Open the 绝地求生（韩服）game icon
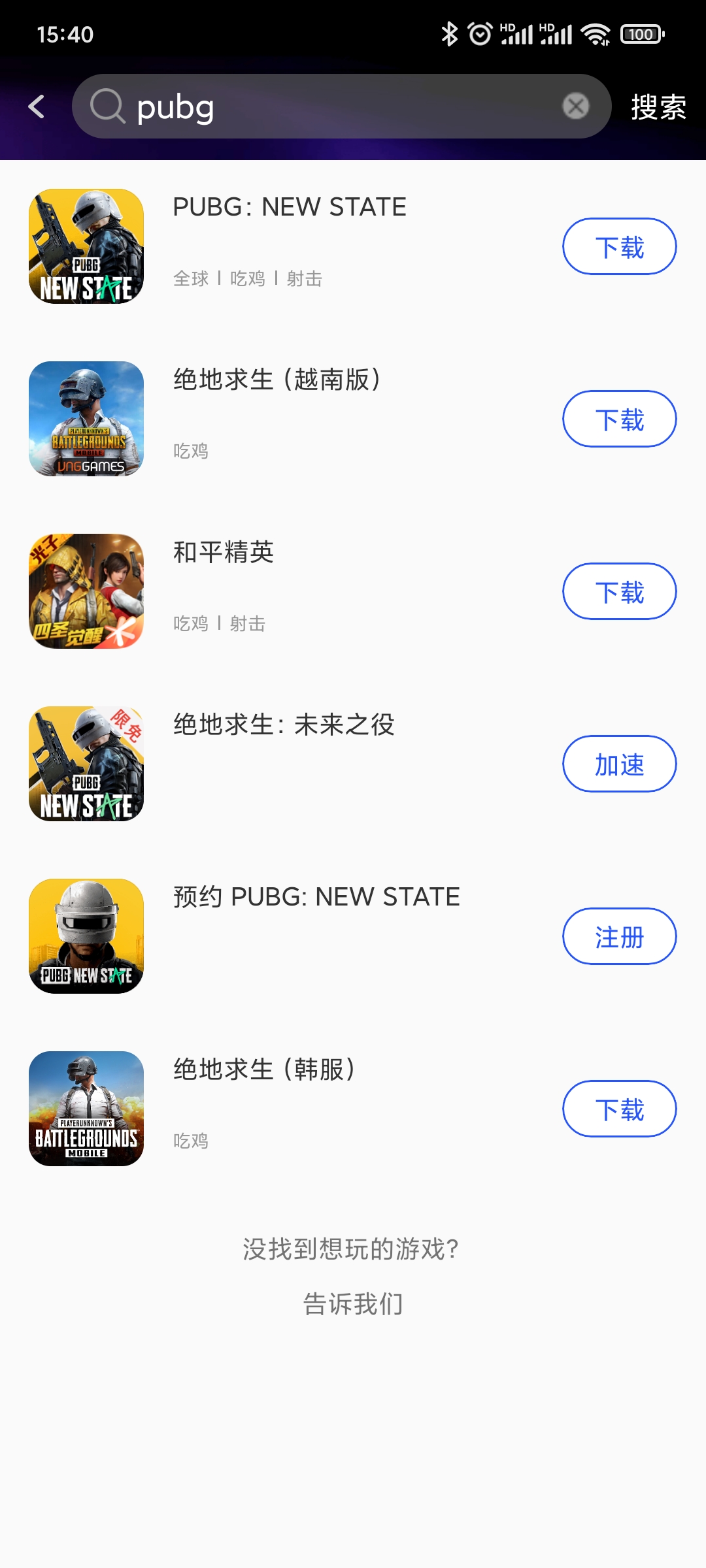The image size is (706, 1568). pos(86,1109)
